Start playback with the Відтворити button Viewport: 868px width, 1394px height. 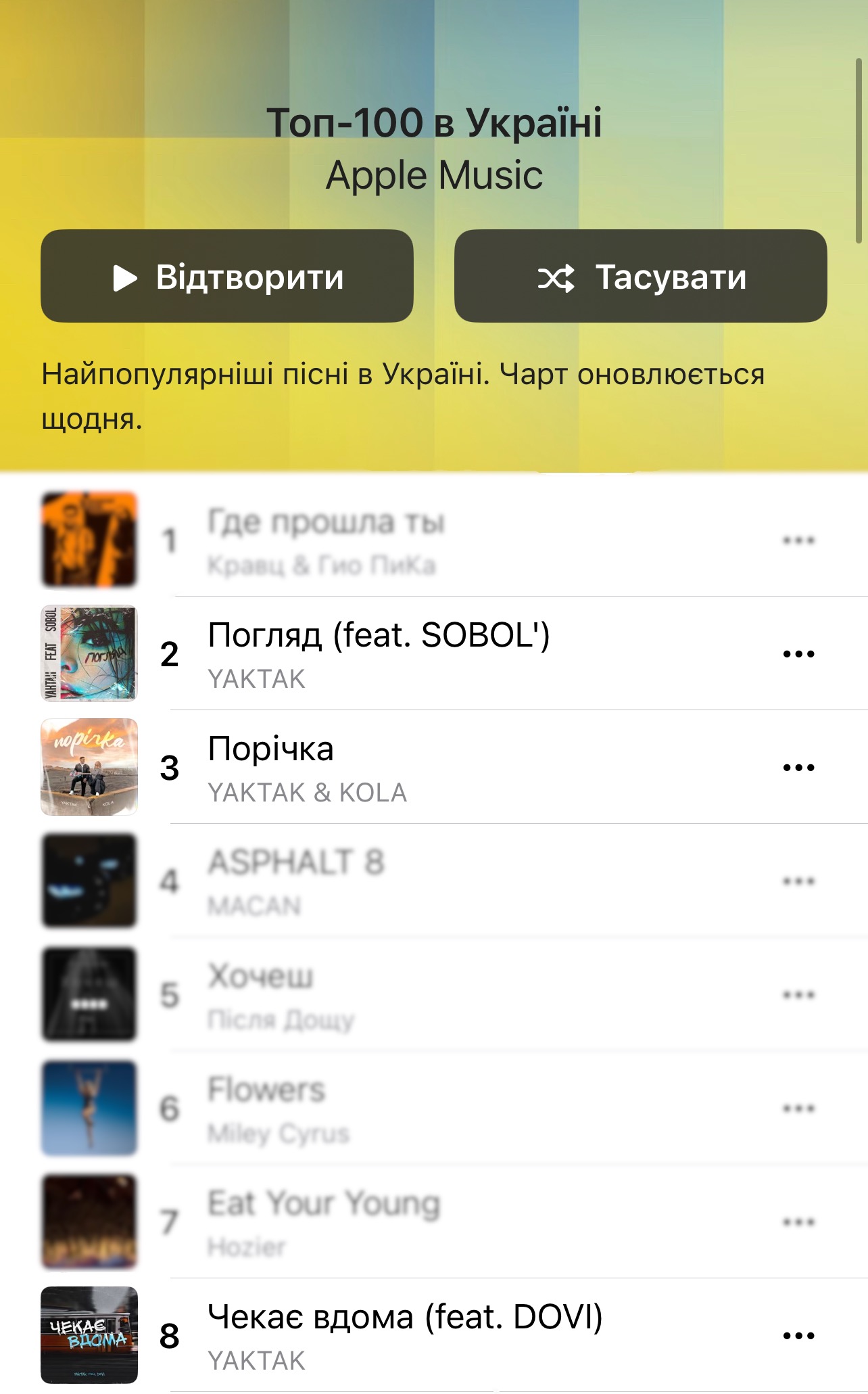pos(227,276)
